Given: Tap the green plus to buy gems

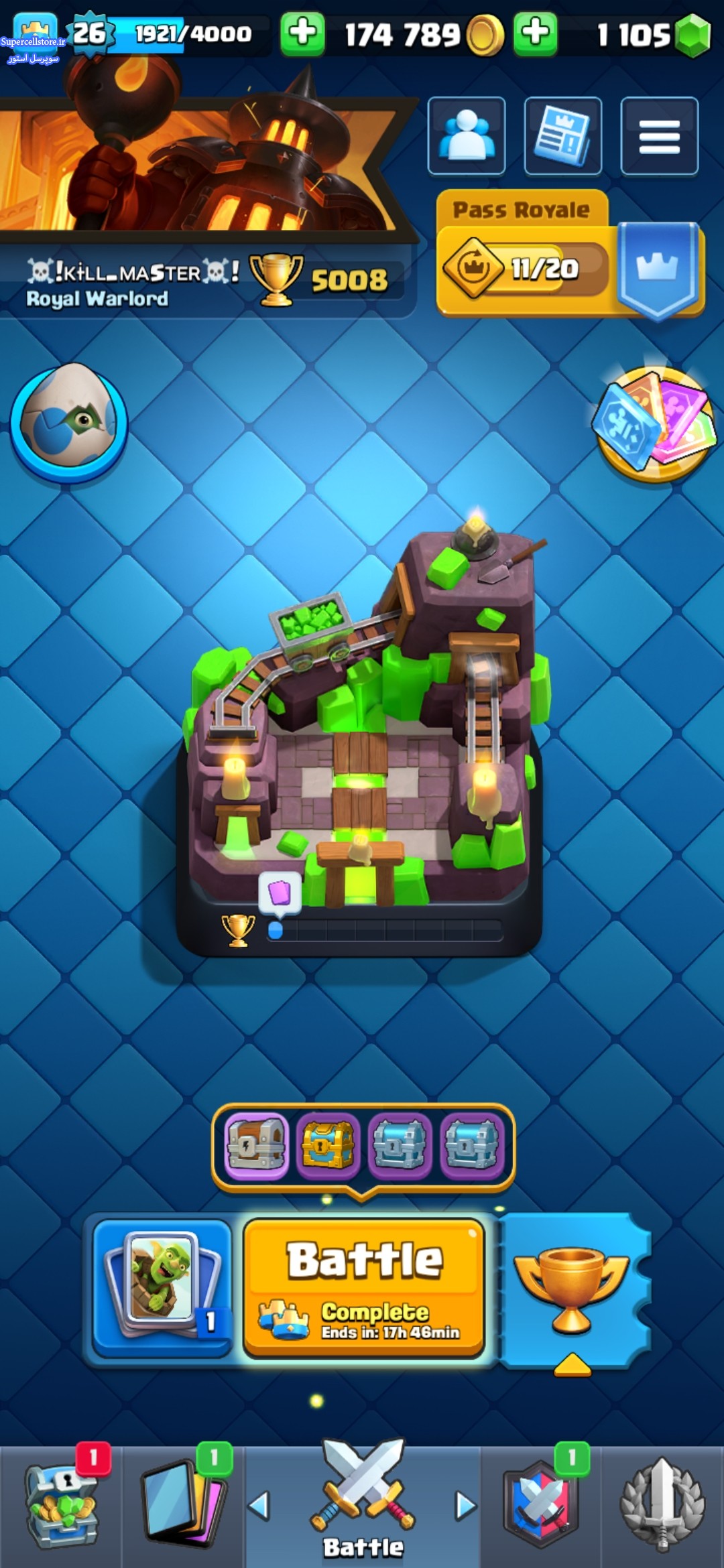Looking at the screenshot, I should point(535,33).
